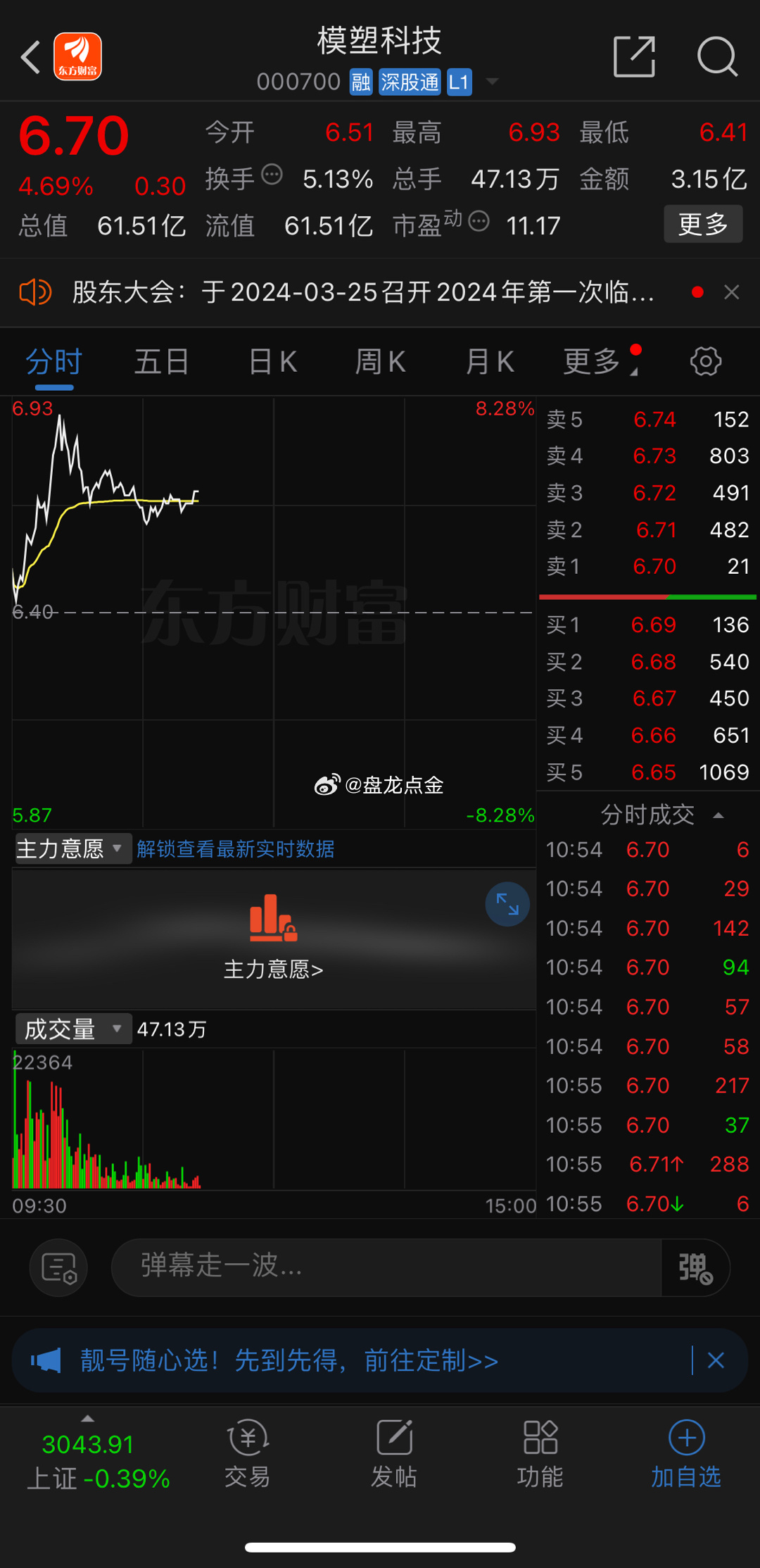Dismiss the shareholder meeting notice
This screenshot has width=760, height=1568.
pyautogui.click(x=732, y=292)
